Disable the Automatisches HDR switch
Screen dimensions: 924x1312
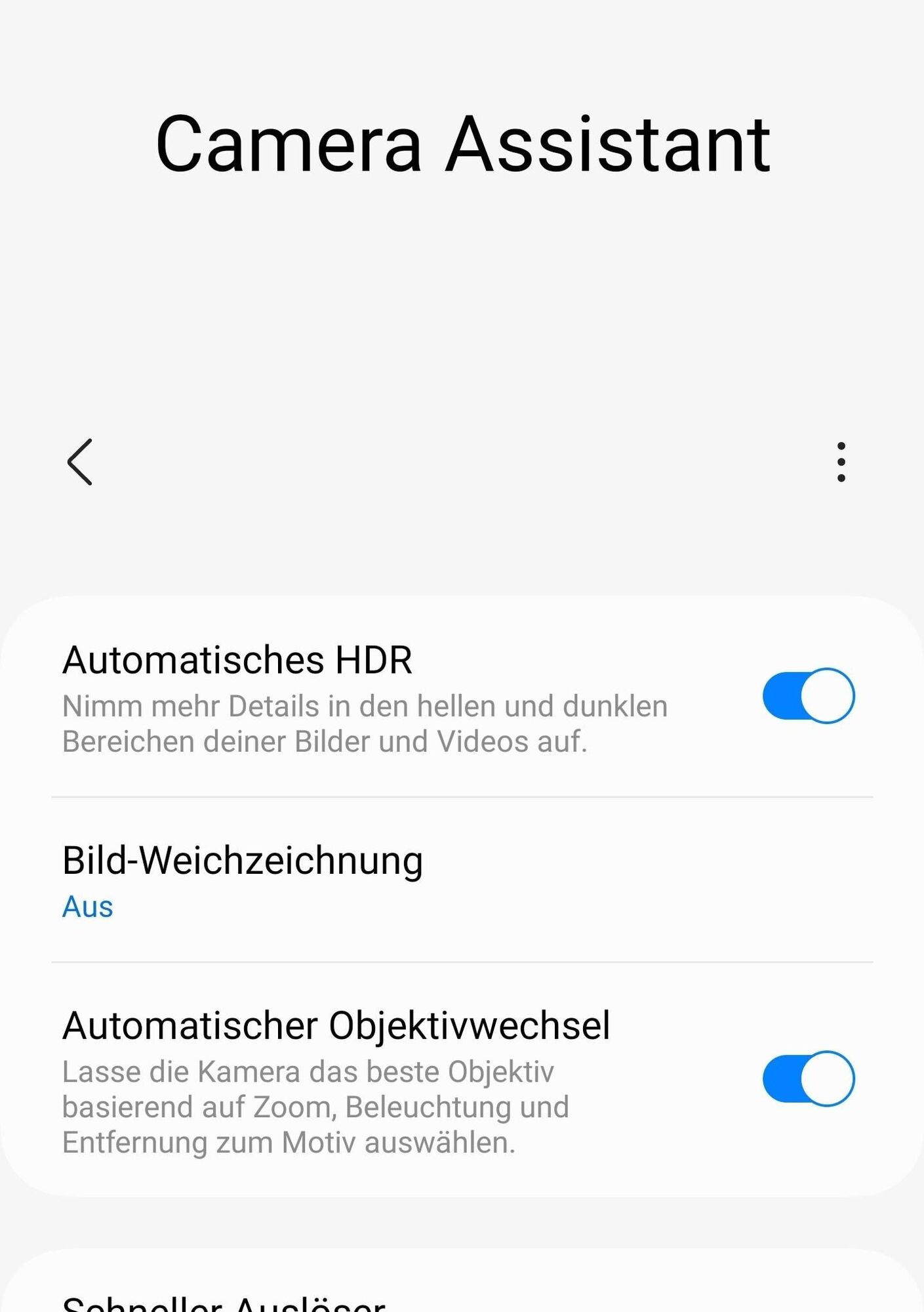click(x=808, y=695)
